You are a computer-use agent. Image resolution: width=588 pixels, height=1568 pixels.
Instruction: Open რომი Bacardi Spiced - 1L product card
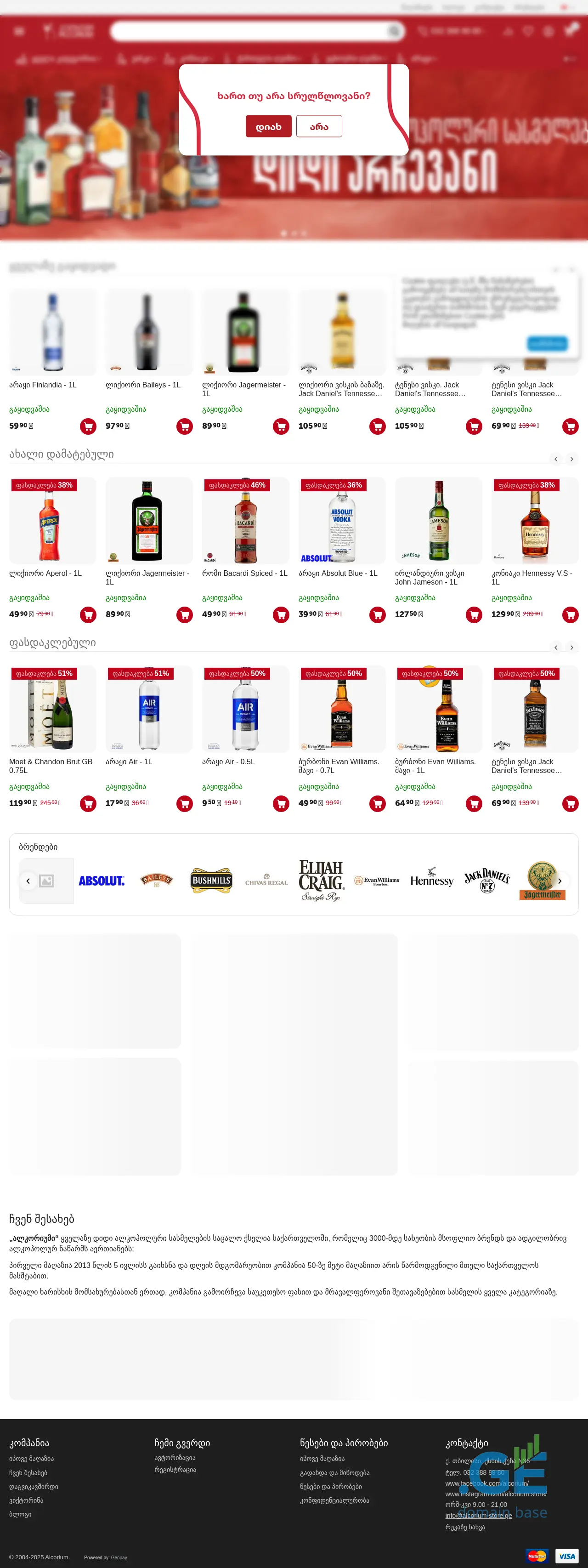(x=245, y=520)
